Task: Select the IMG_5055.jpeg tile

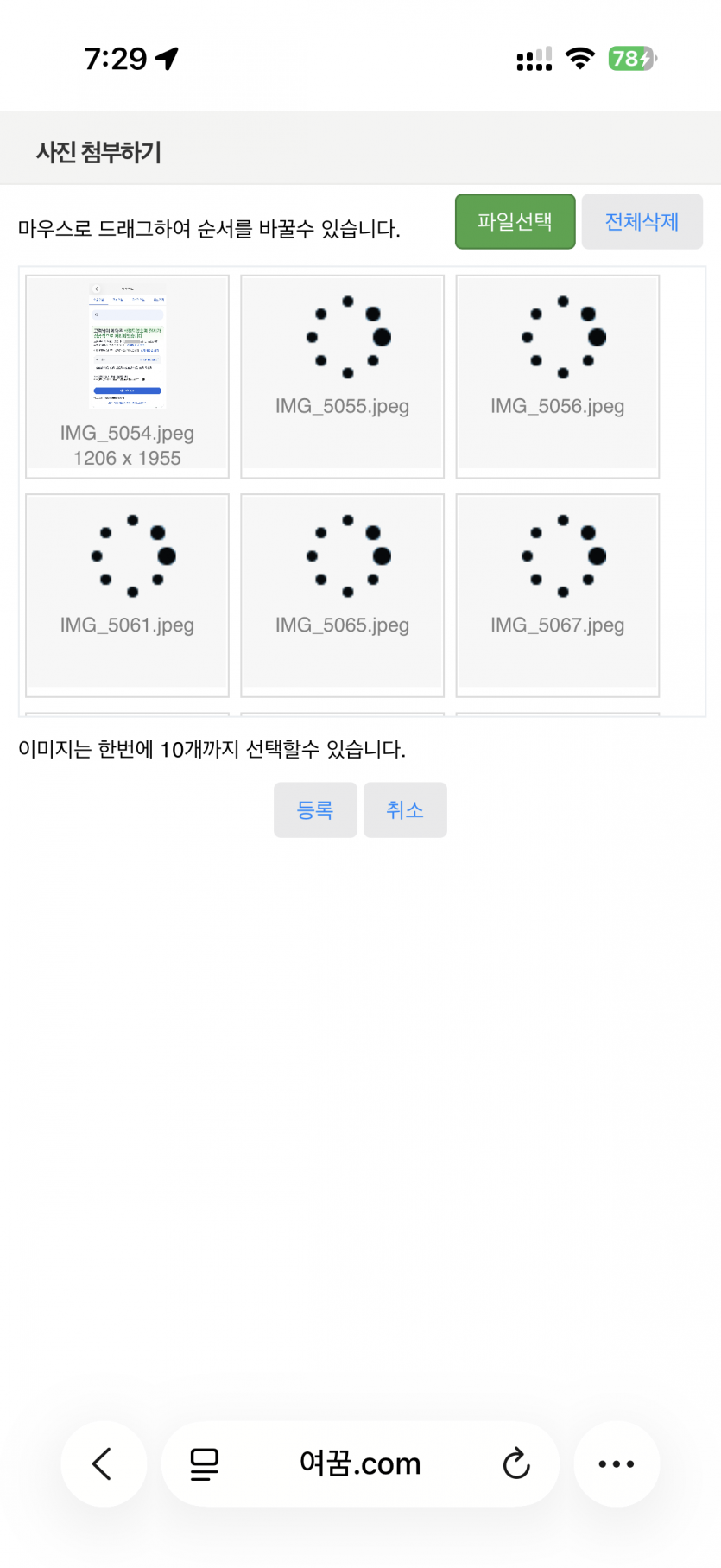Action: click(x=343, y=376)
